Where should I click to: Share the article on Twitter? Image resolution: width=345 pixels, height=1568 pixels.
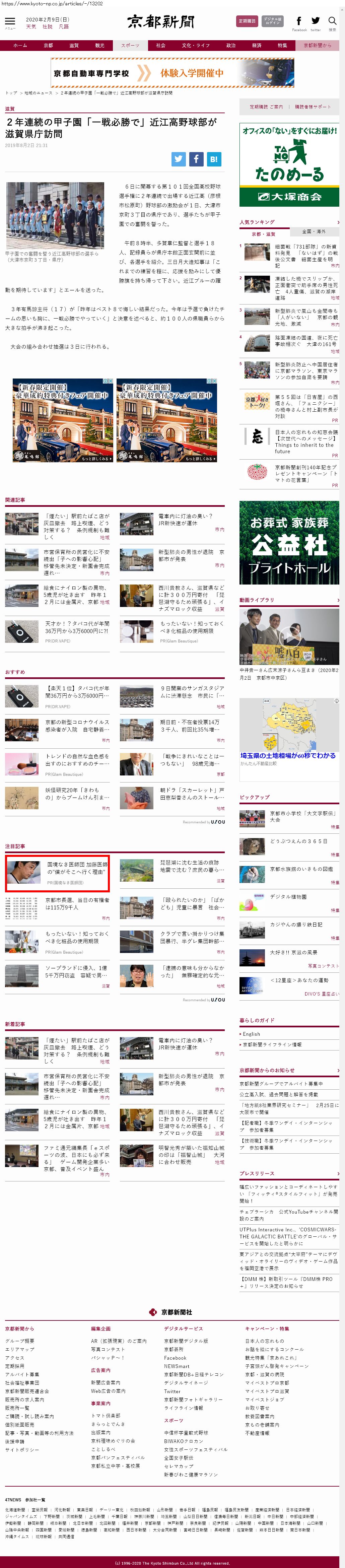click(x=178, y=159)
